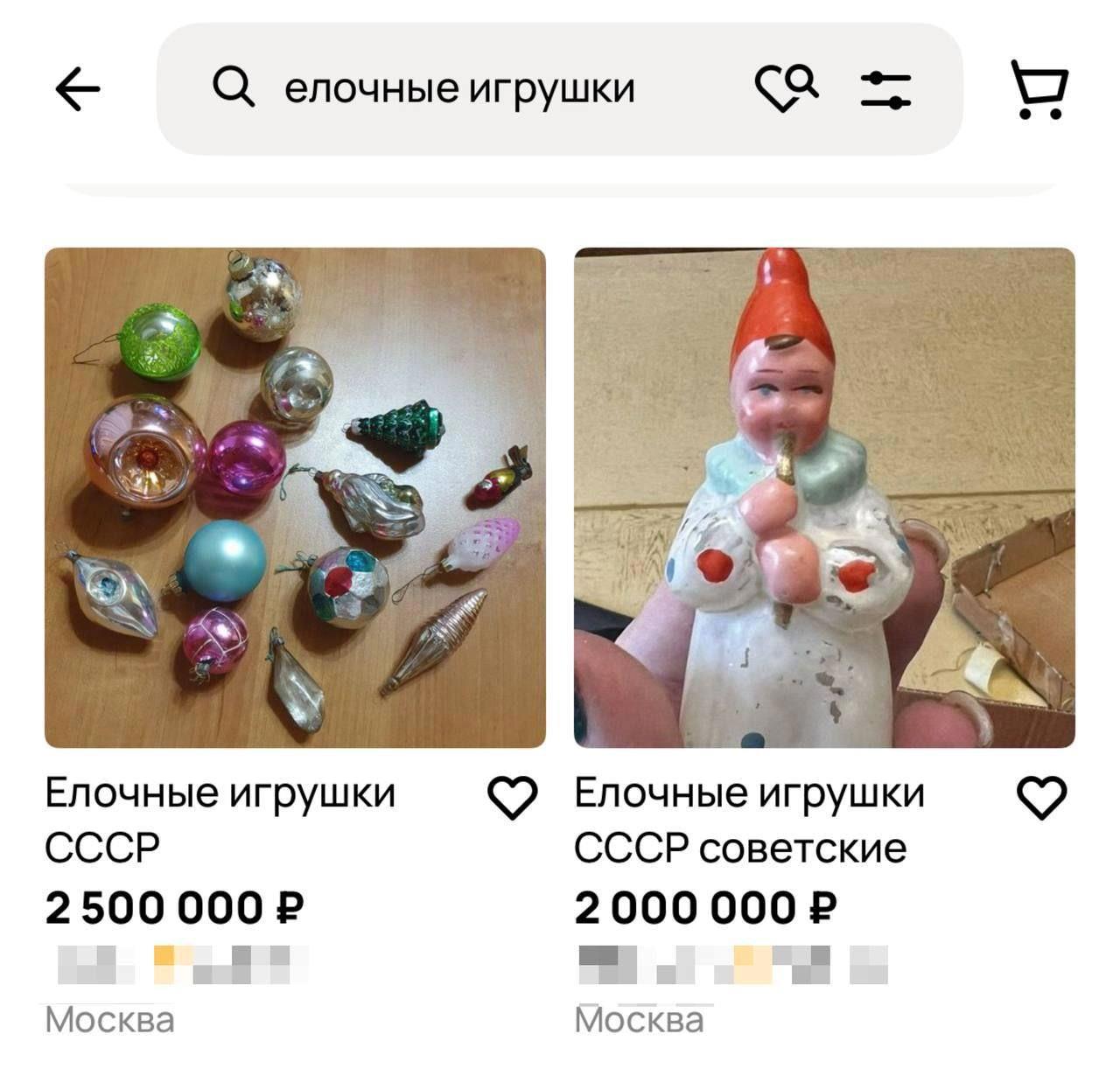
Task: Open the search filters
Action: pyautogui.click(x=885, y=89)
